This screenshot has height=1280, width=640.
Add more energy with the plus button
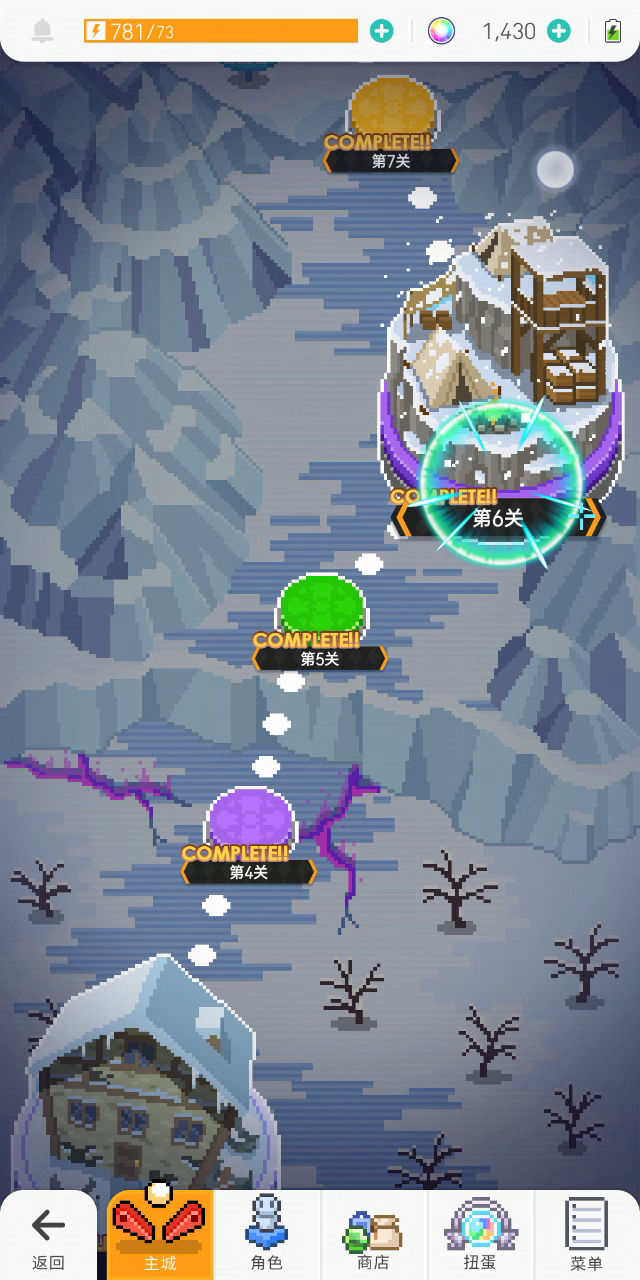[x=382, y=31]
